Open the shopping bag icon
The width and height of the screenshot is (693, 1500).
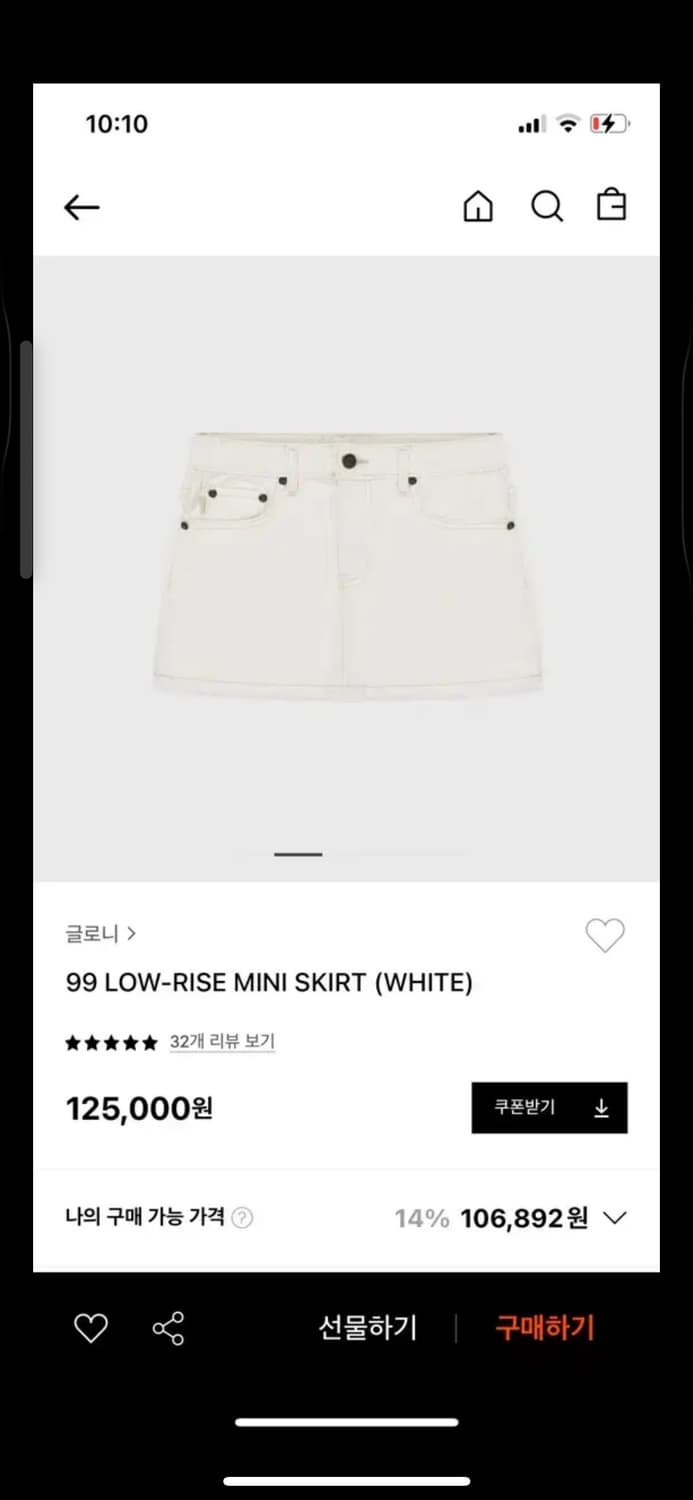click(x=611, y=205)
